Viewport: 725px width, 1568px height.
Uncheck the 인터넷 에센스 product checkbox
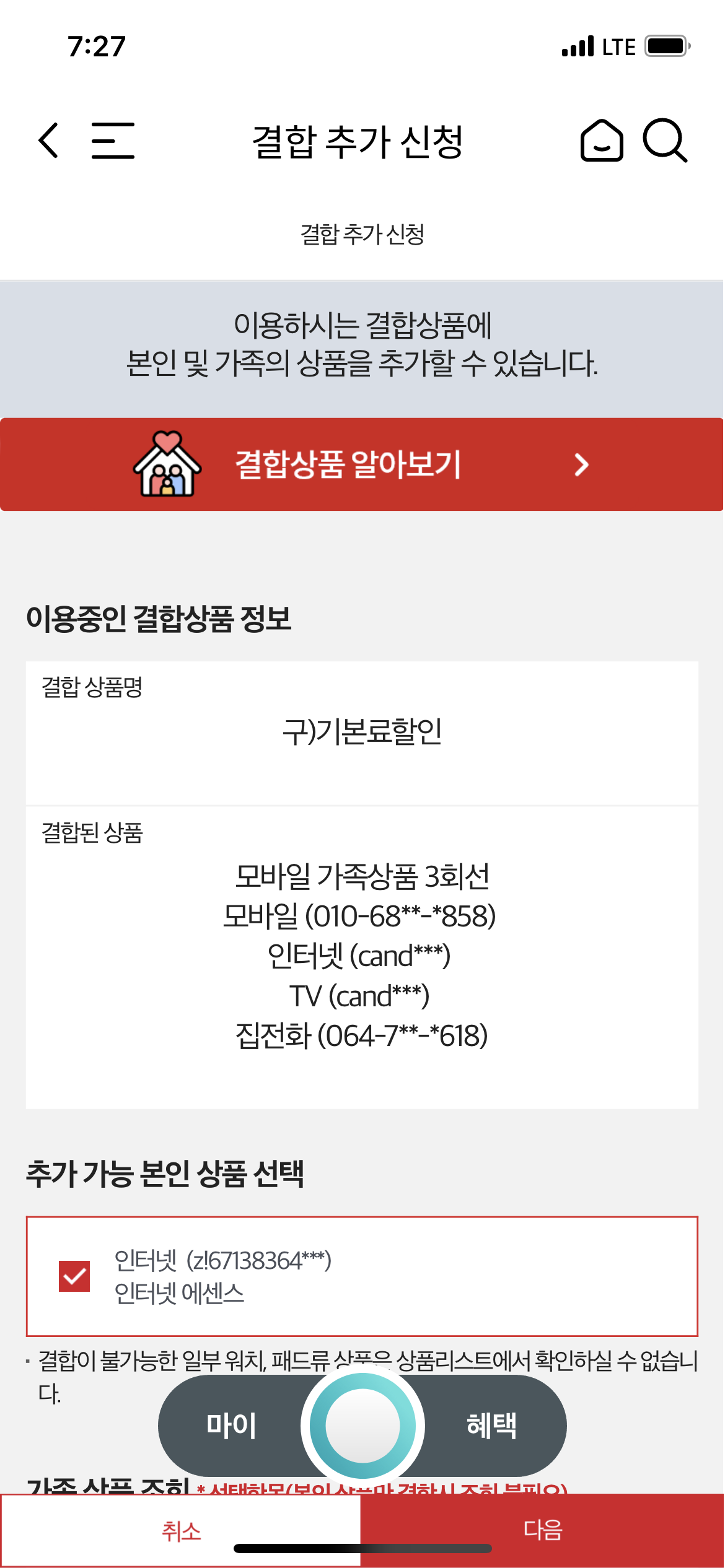tap(74, 1276)
